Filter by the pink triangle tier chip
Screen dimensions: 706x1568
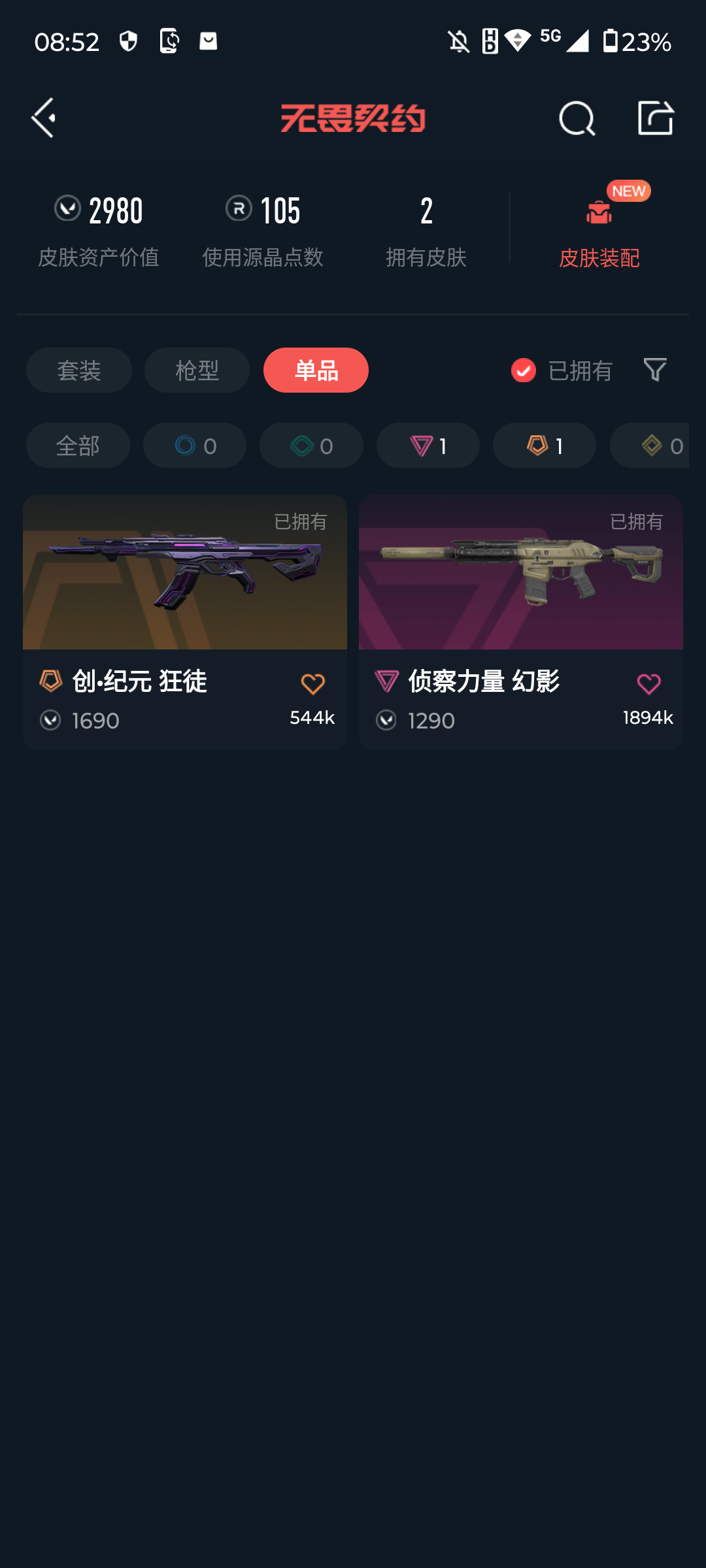(x=428, y=446)
